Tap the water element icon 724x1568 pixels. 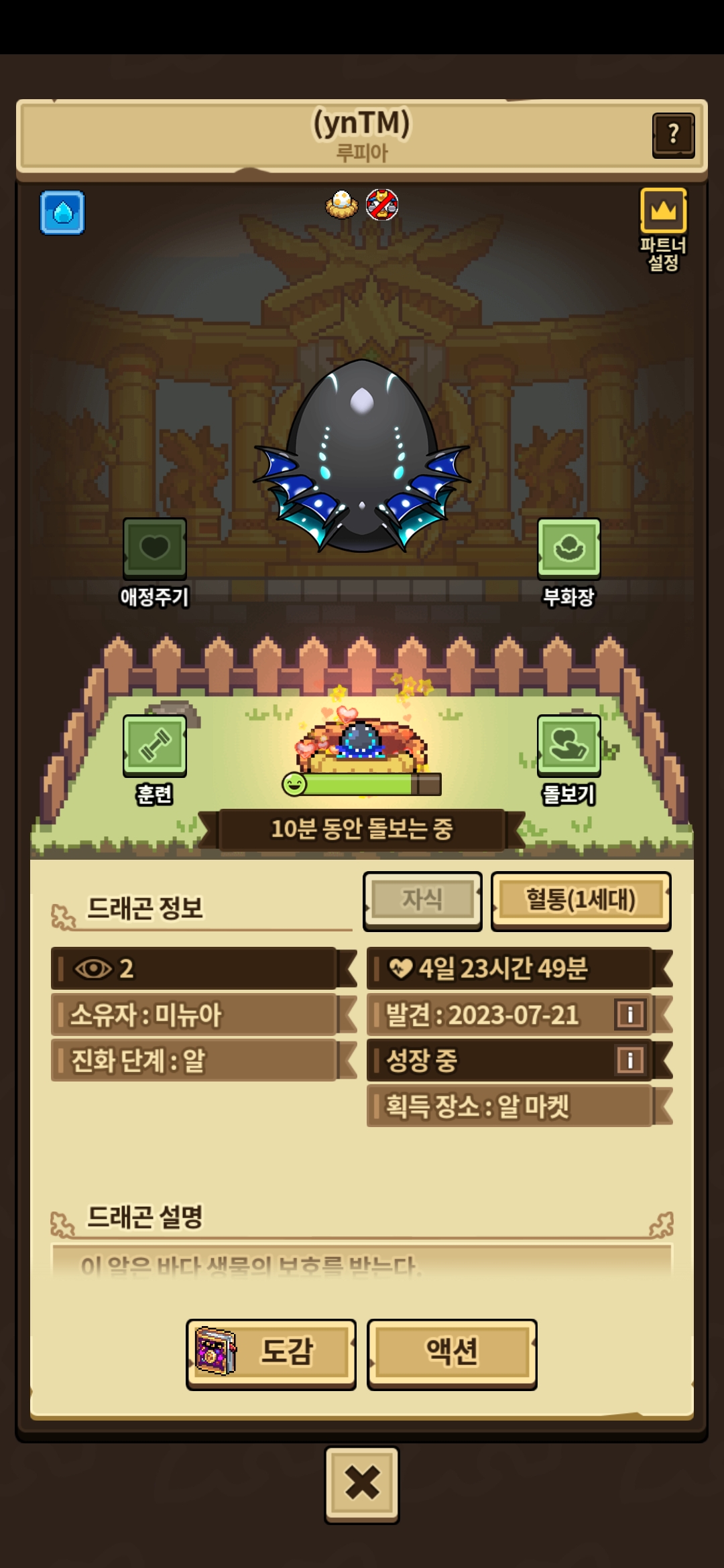coord(62,213)
